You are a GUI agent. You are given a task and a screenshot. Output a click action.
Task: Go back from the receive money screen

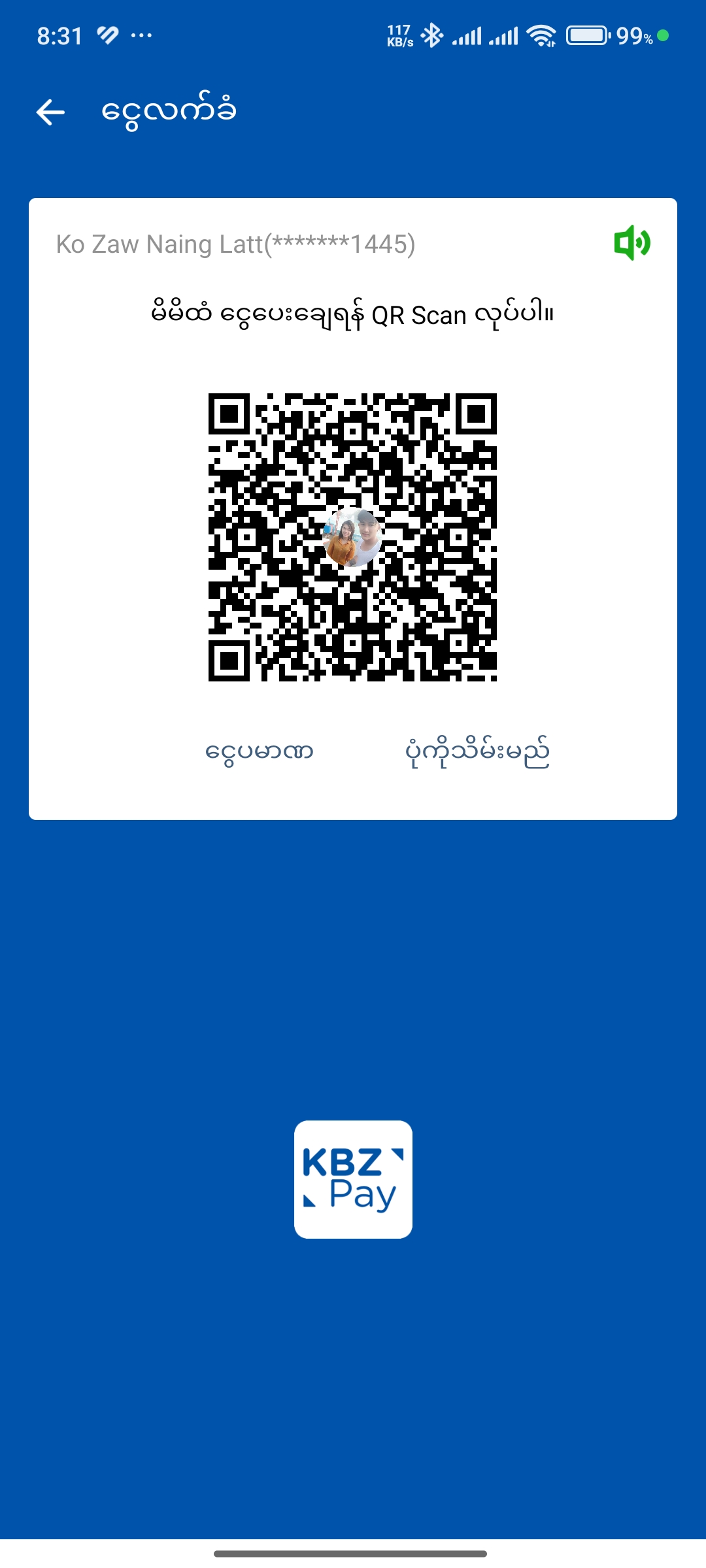(x=50, y=112)
